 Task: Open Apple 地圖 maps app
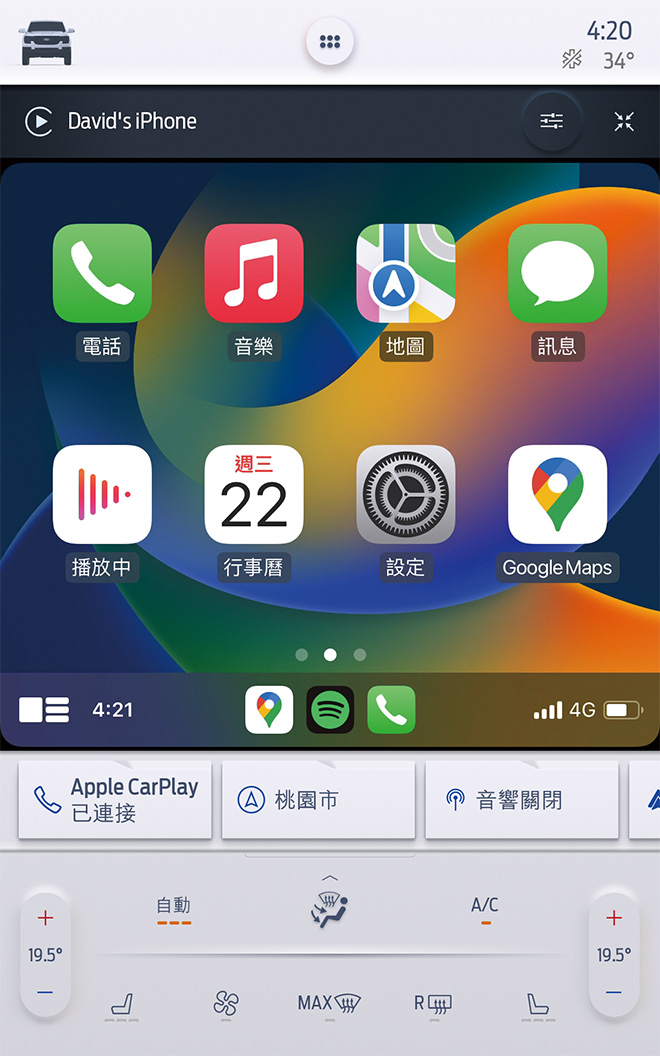click(x=405, y=273)
